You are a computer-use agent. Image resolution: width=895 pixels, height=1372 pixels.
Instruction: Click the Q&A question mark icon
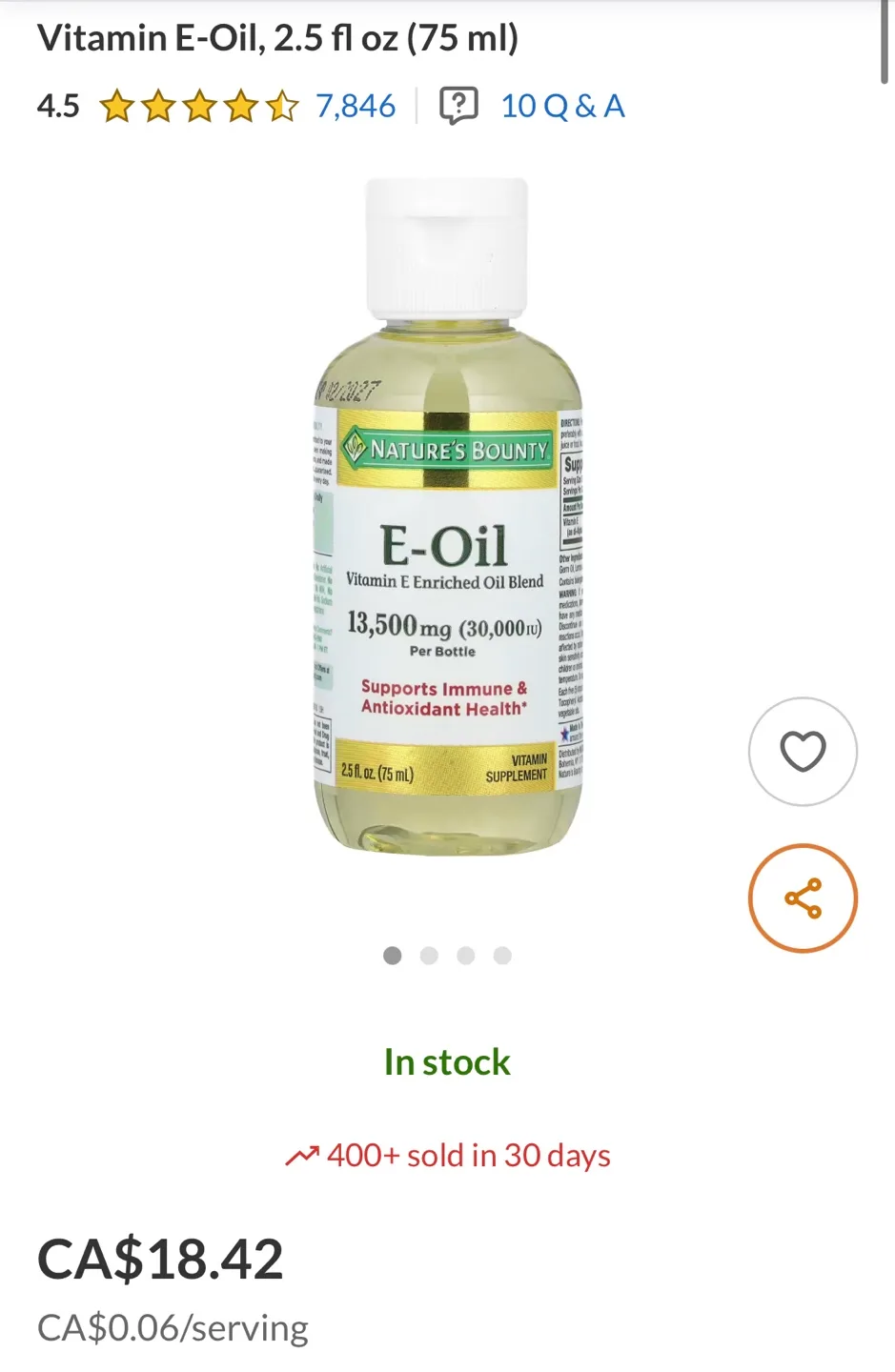click(x=459, y=105)
